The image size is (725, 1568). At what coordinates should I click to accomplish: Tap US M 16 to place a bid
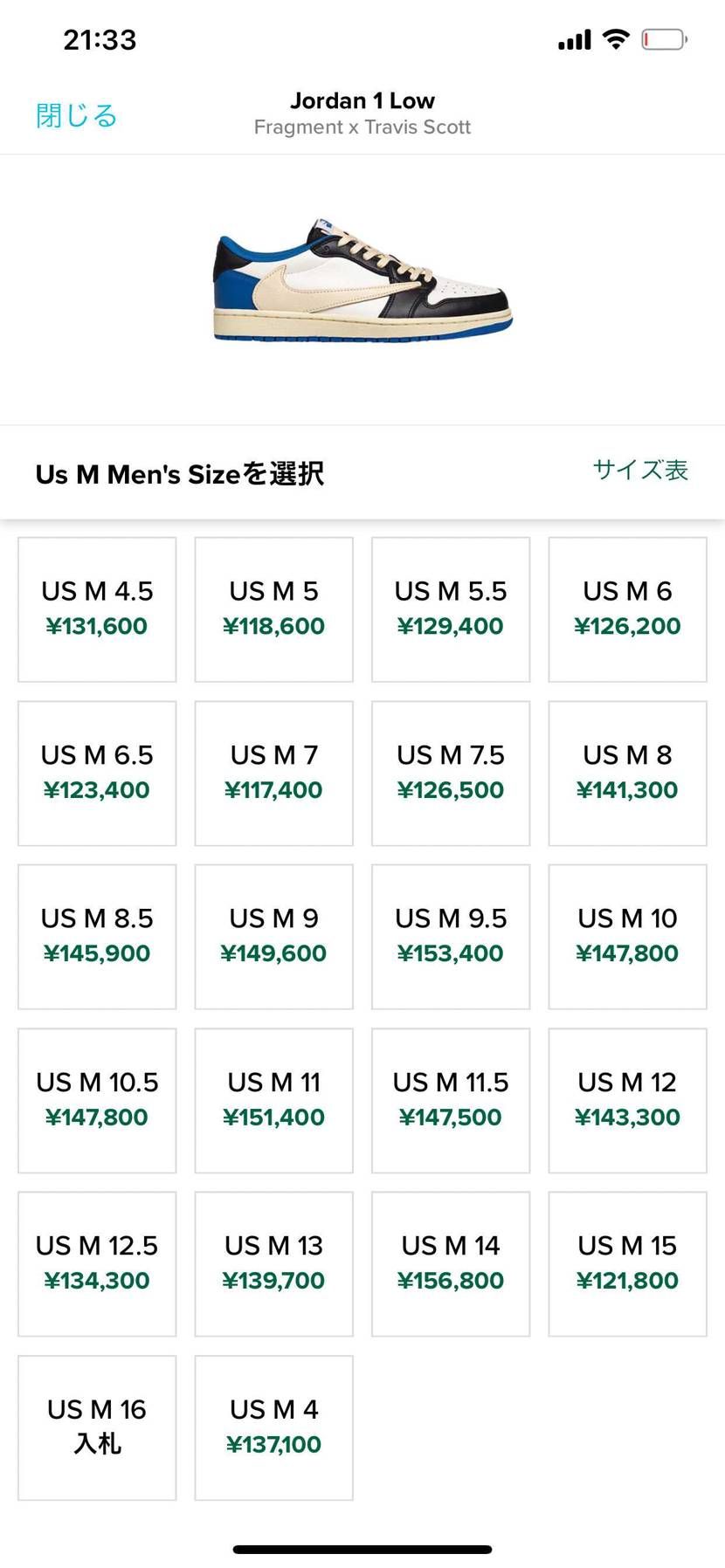(96, 1426)
